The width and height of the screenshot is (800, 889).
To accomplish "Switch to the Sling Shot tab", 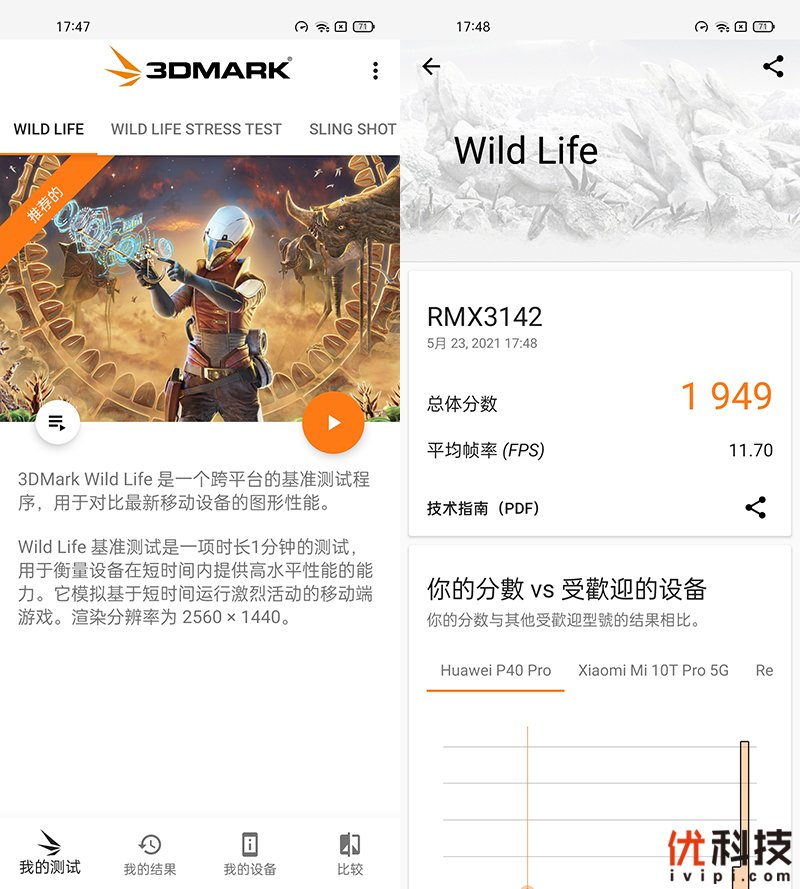I will [352, 129].
